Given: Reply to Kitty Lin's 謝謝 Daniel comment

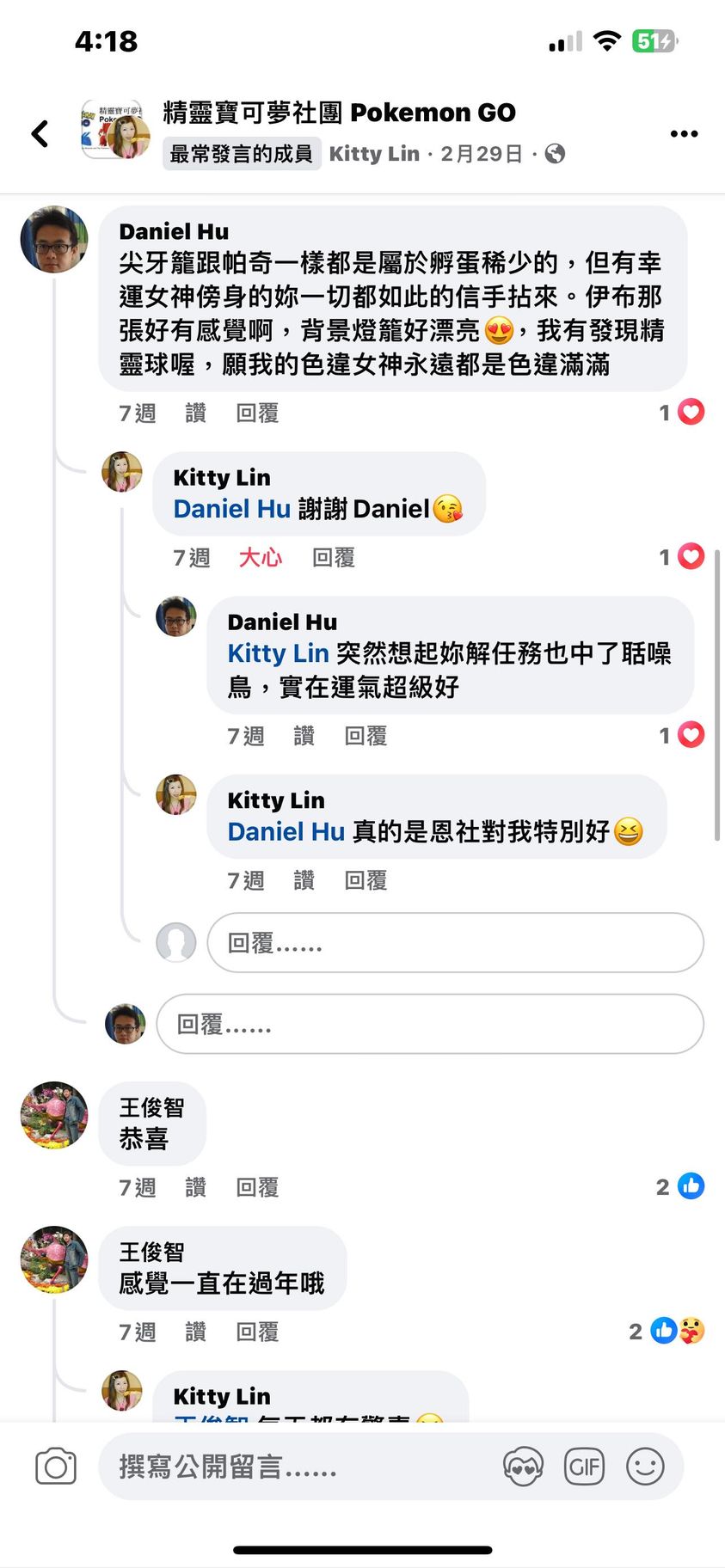Looking at the screenshot, I should click(x=333, y=558).
